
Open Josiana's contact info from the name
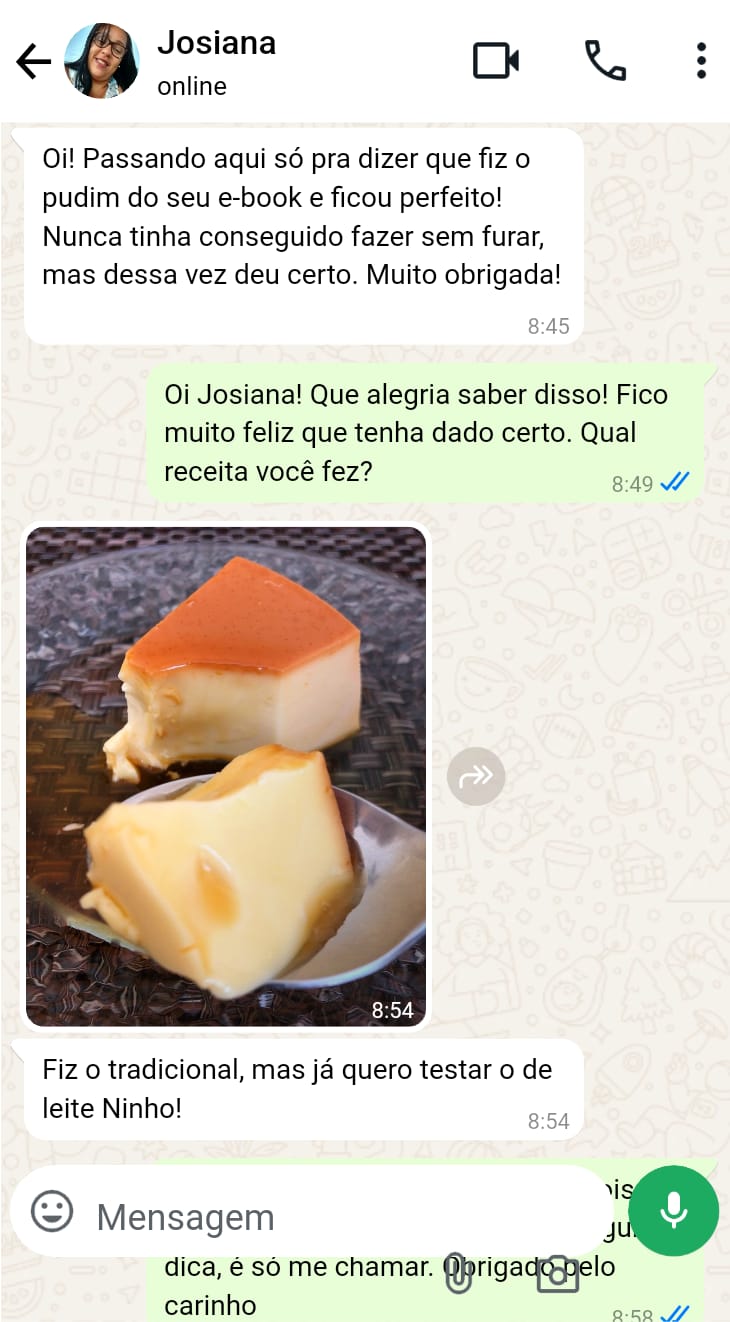(216, 44)
